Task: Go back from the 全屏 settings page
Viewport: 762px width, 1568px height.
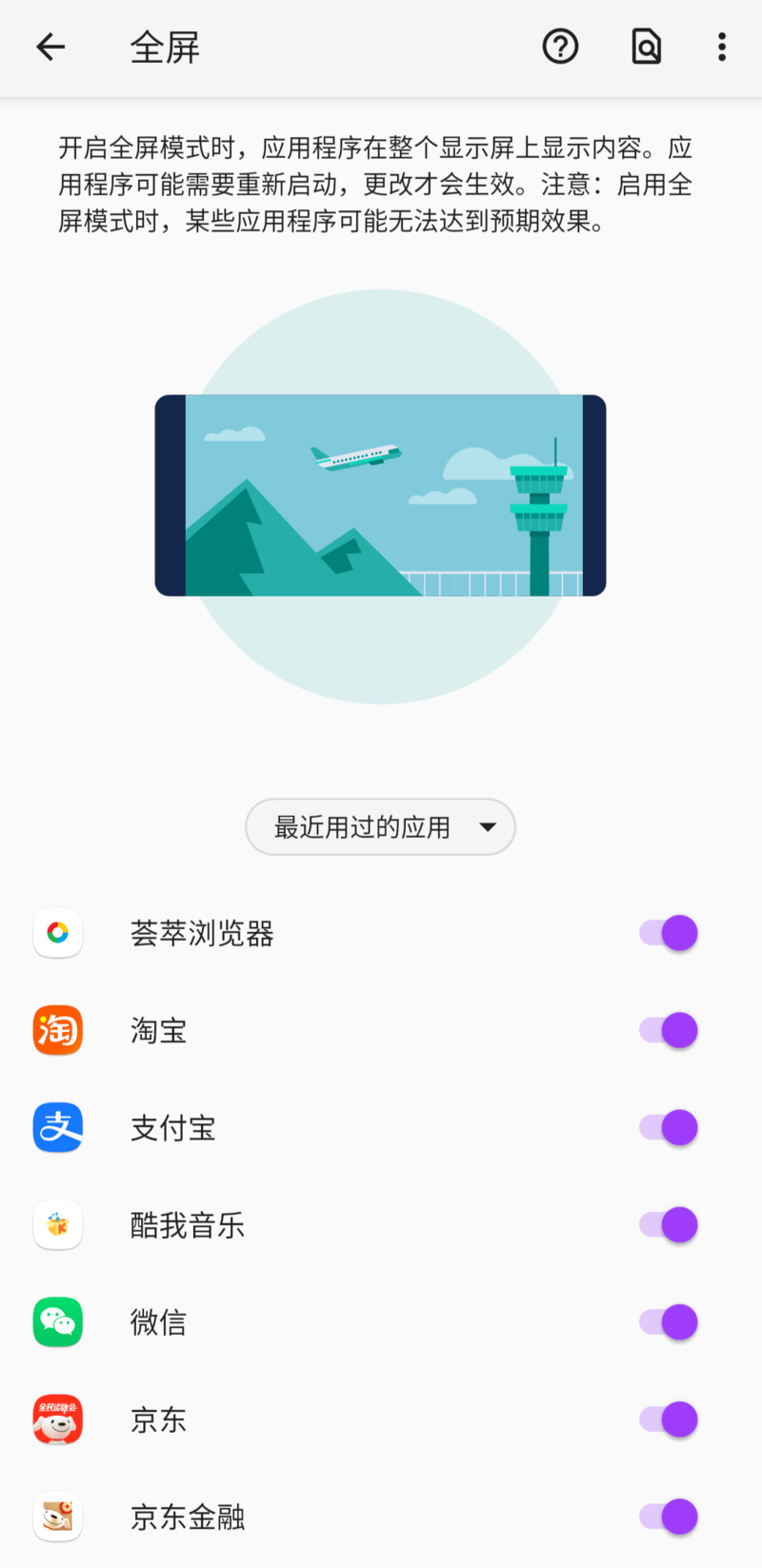Action: [x=50, y=47]
